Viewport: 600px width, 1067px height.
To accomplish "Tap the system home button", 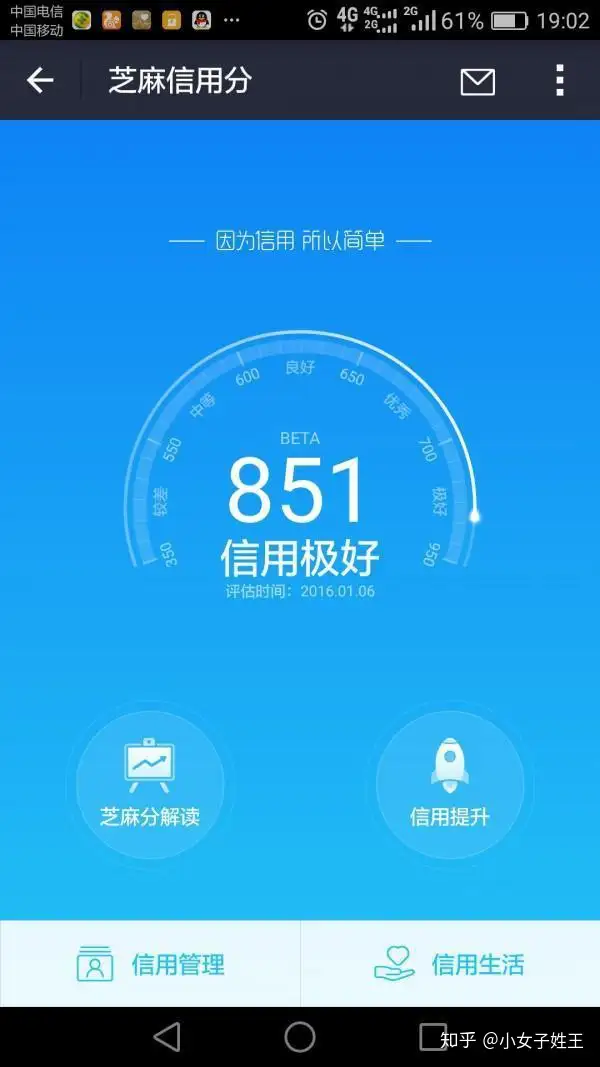I will [300, 1037].
